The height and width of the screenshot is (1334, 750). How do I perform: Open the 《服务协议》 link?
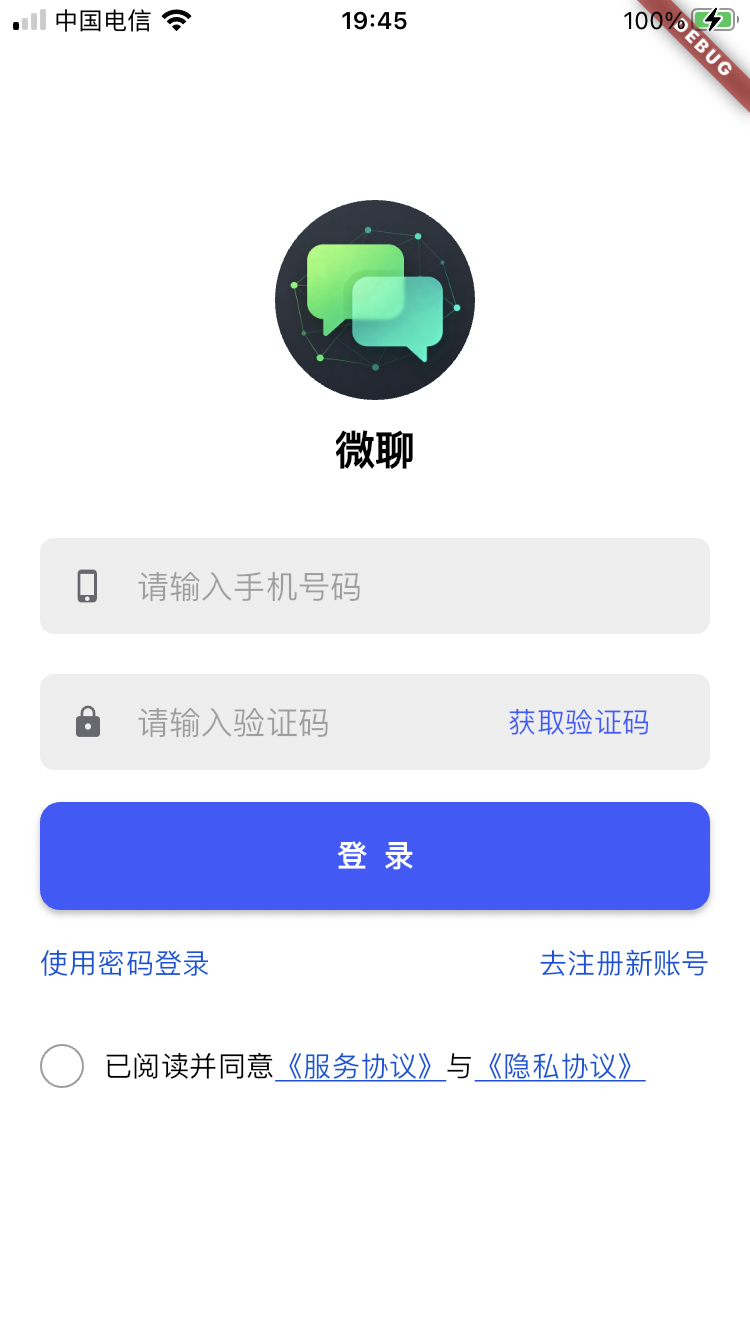(x=360, y=1067)
